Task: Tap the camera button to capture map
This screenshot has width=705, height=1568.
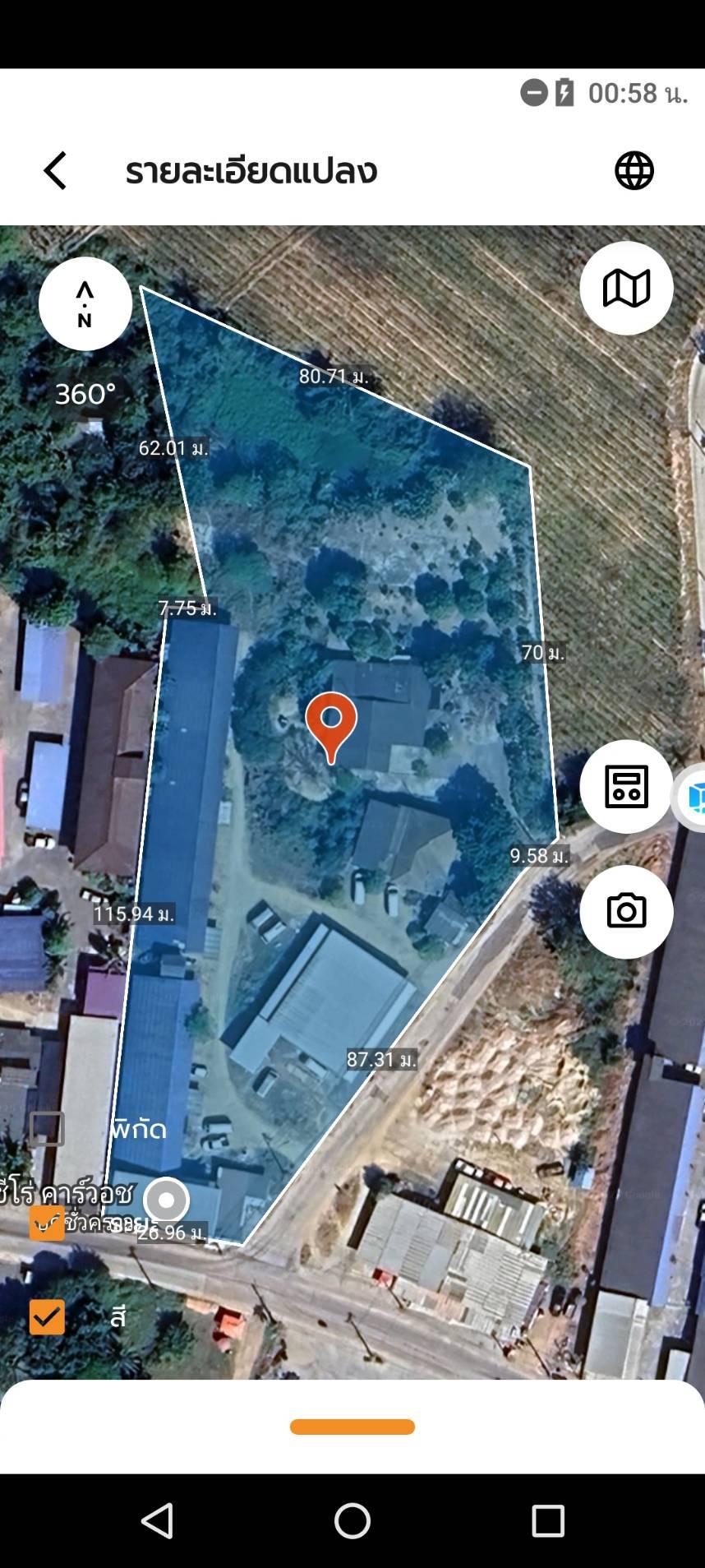Action: [x=626, y=911]
